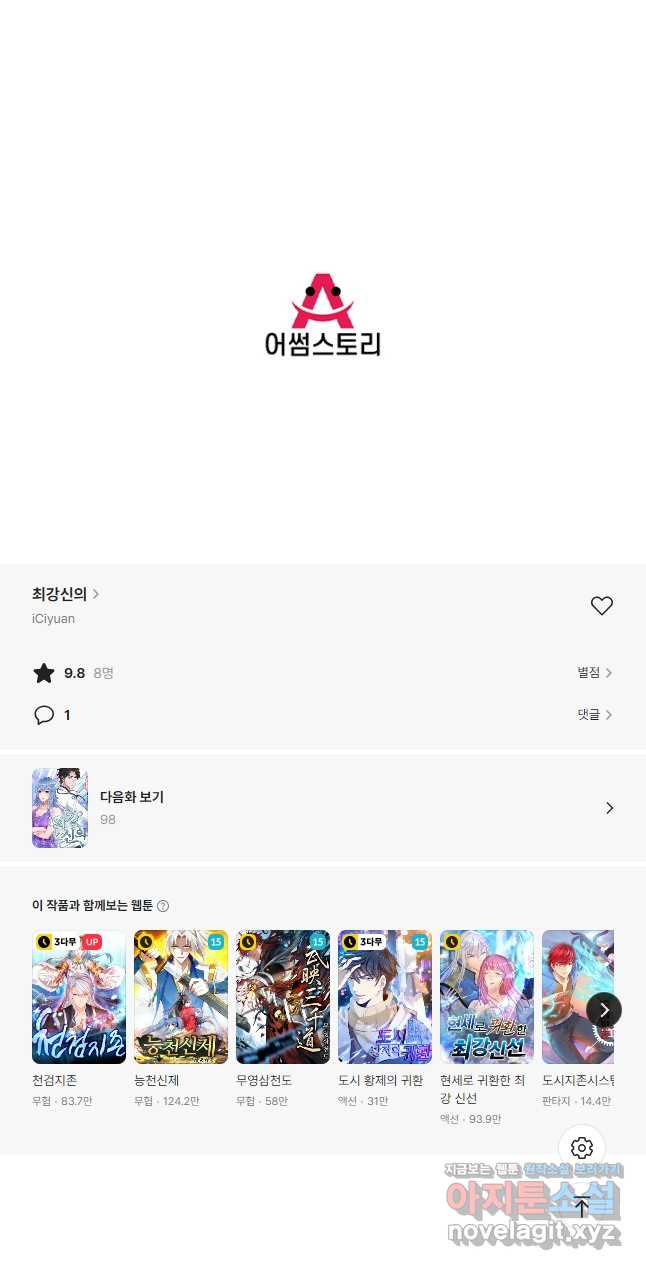This screenshot has width=646, height=1270.
Task: Open the 무영삼천도 webtoon
Action: [x=283, y=997]
